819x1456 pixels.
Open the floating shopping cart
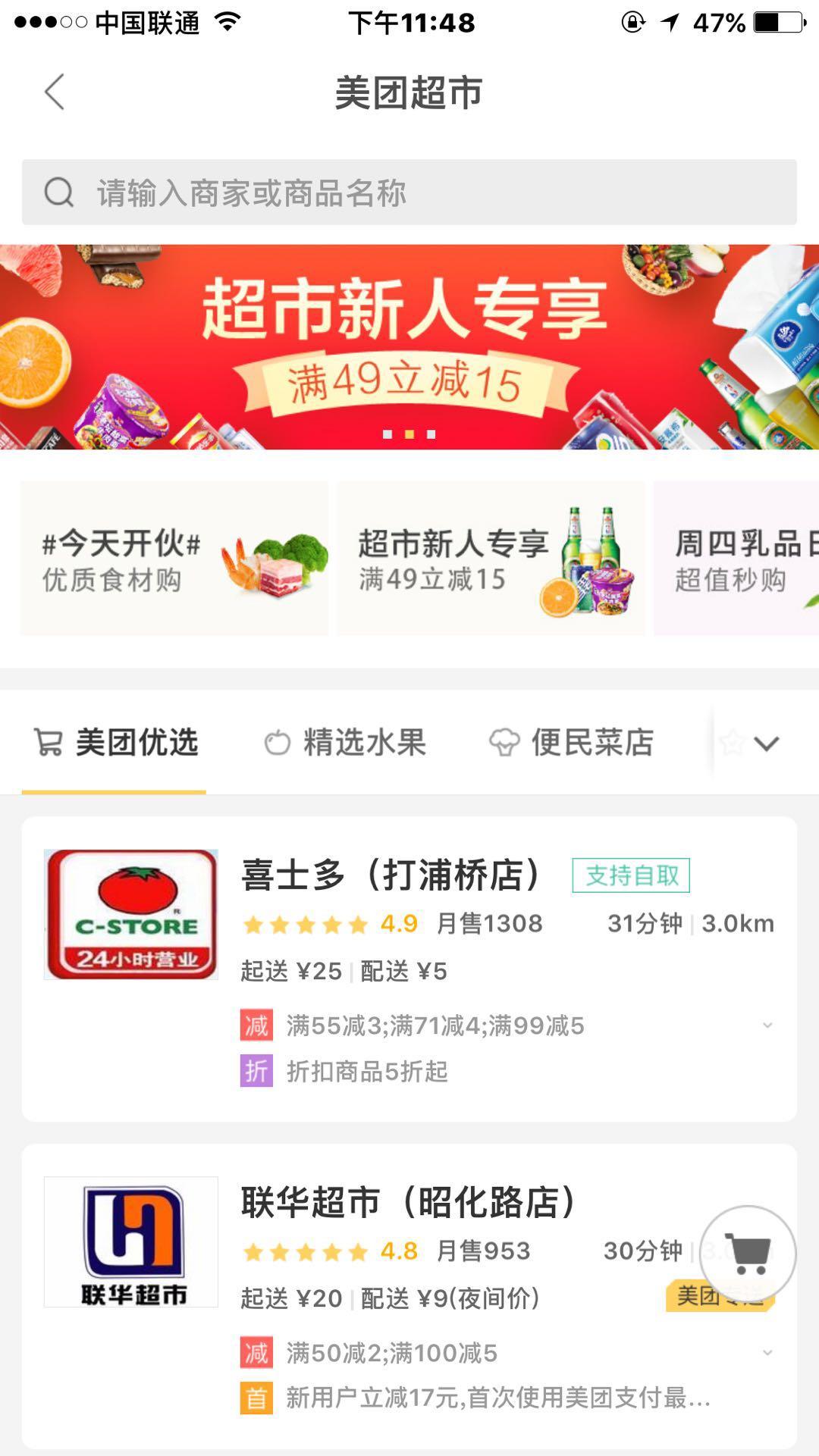748,1254
